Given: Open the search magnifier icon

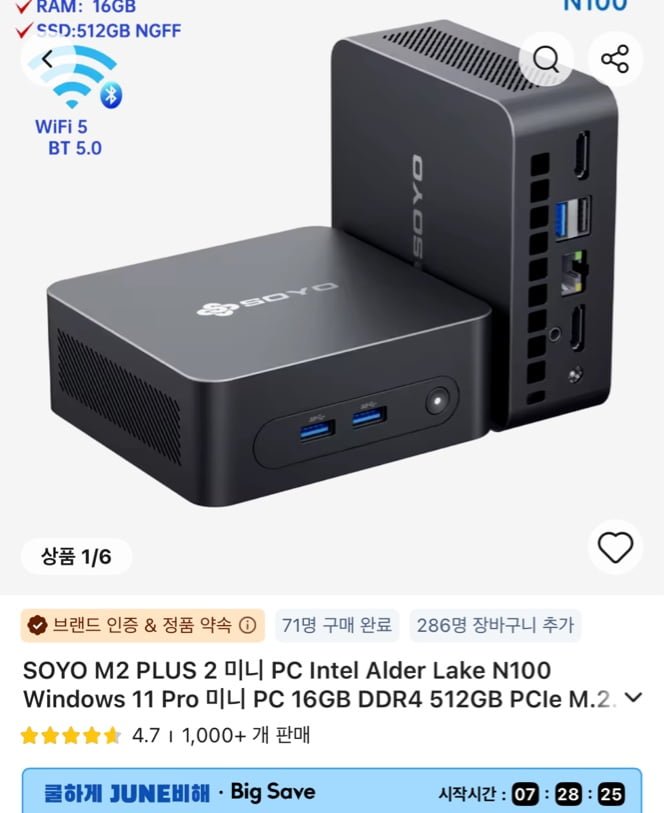Looking at the screenshot, I should pyautogui.click(x=546, y=59).
